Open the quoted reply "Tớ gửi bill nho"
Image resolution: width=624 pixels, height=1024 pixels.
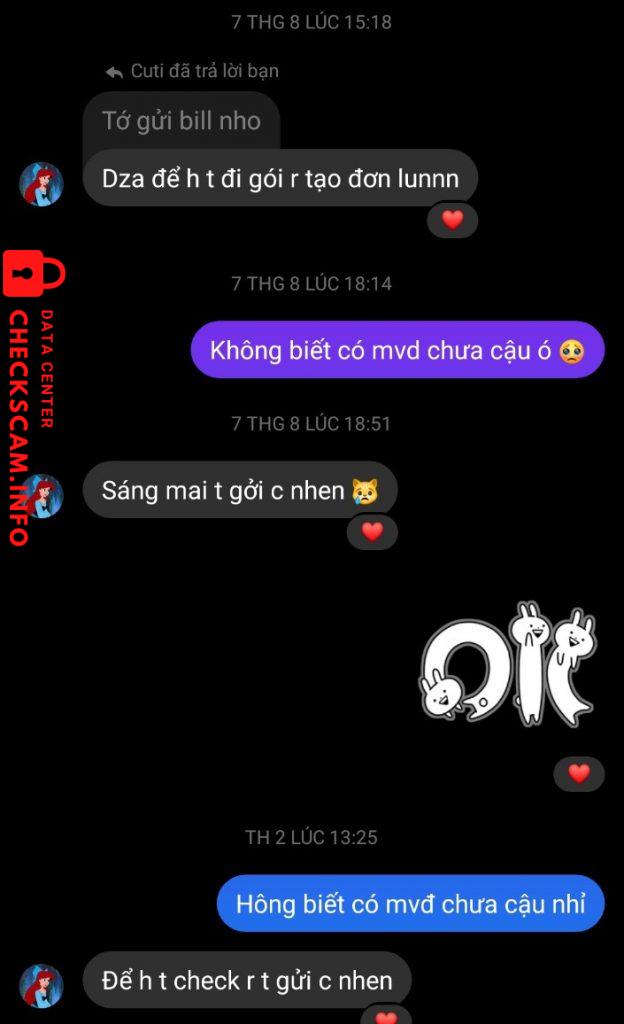181,121
